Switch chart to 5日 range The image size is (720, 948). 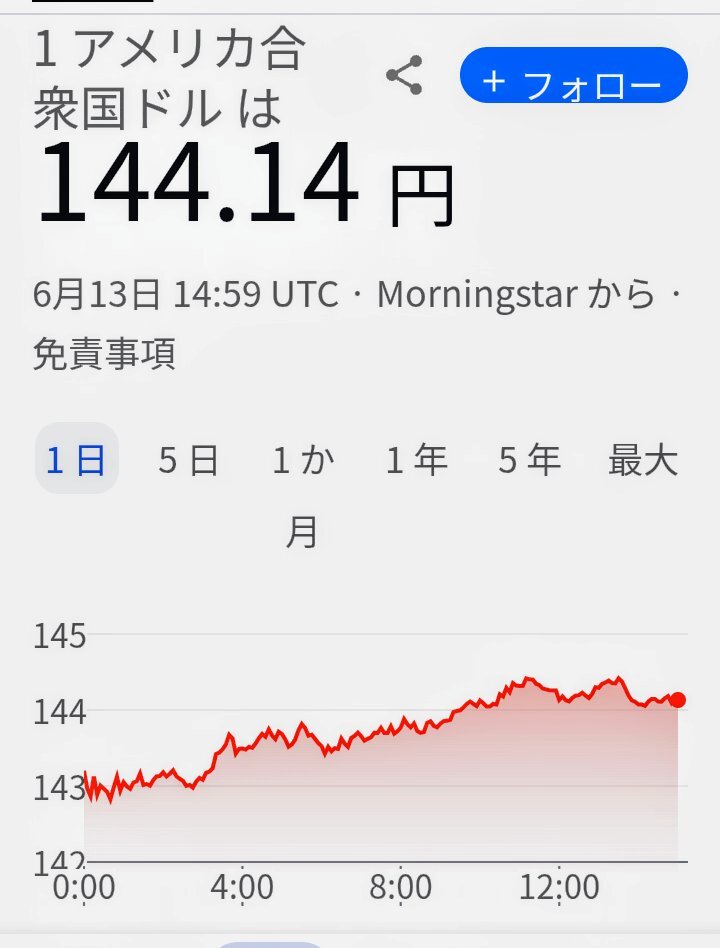(189, 459)
